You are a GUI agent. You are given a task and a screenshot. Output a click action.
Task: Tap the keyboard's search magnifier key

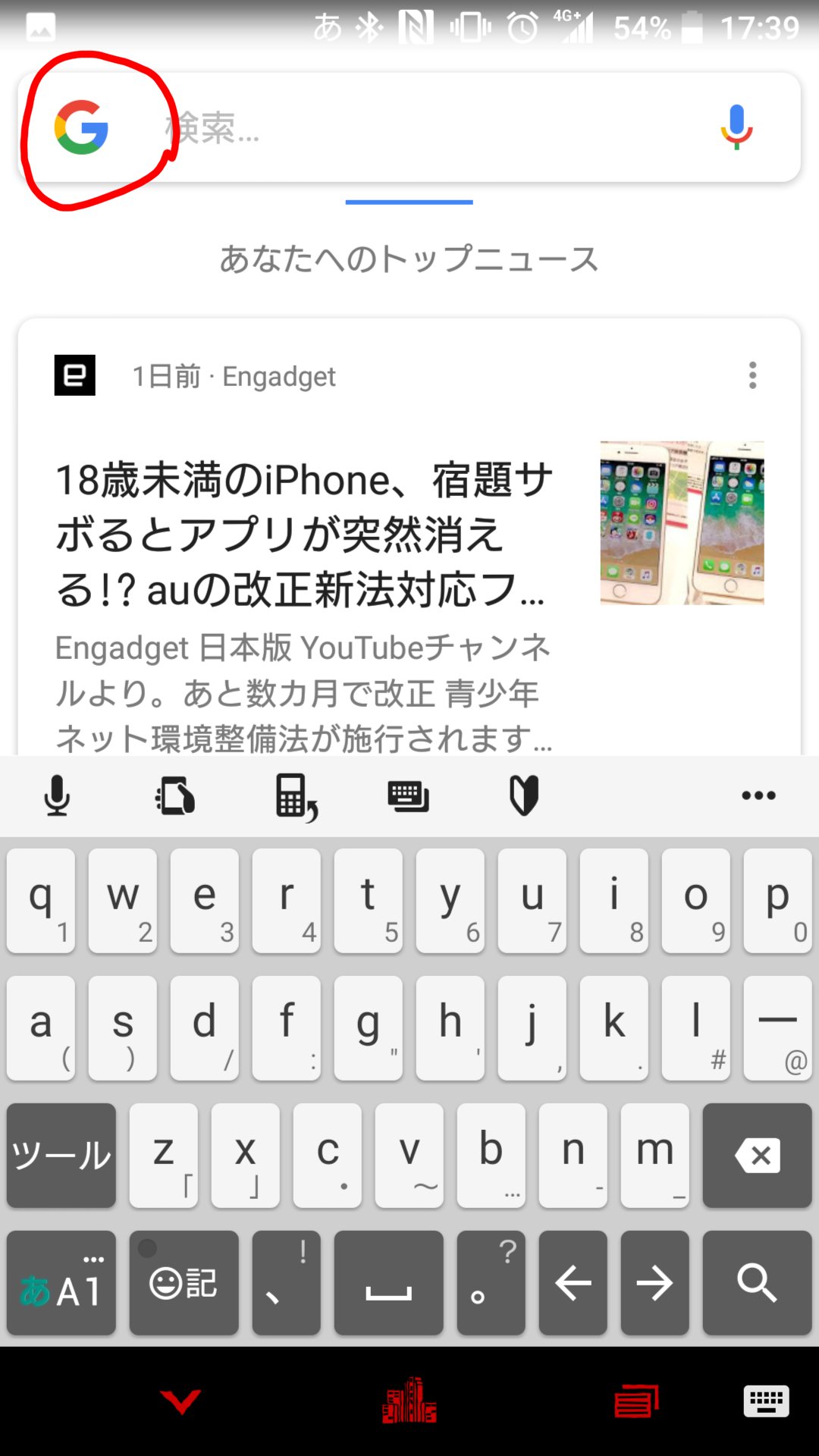757,1282
